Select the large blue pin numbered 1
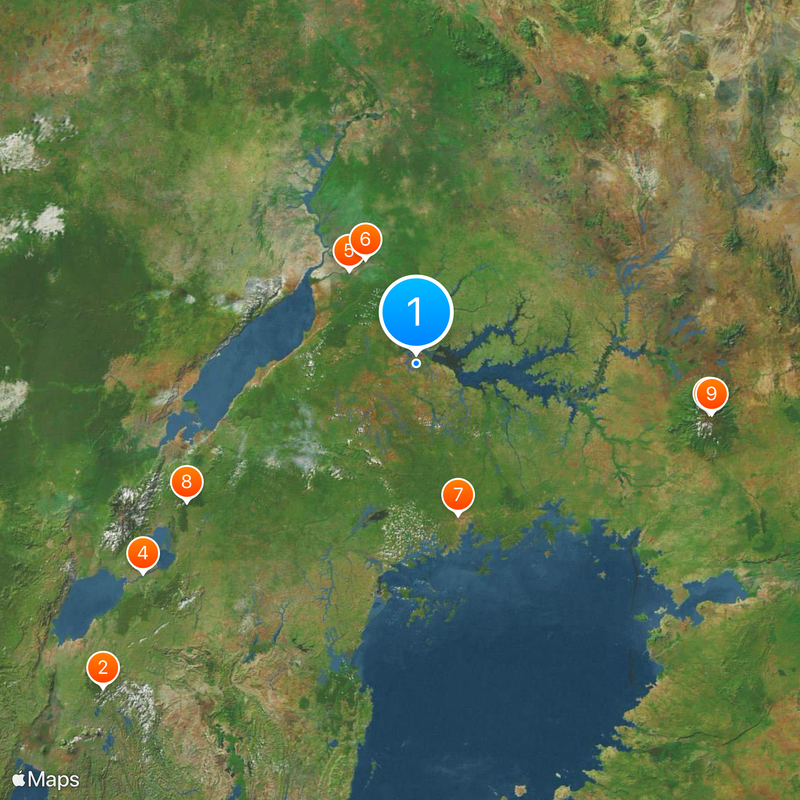Image resolution: width=800 pixels, height=800 pixels. pos(417,311)
